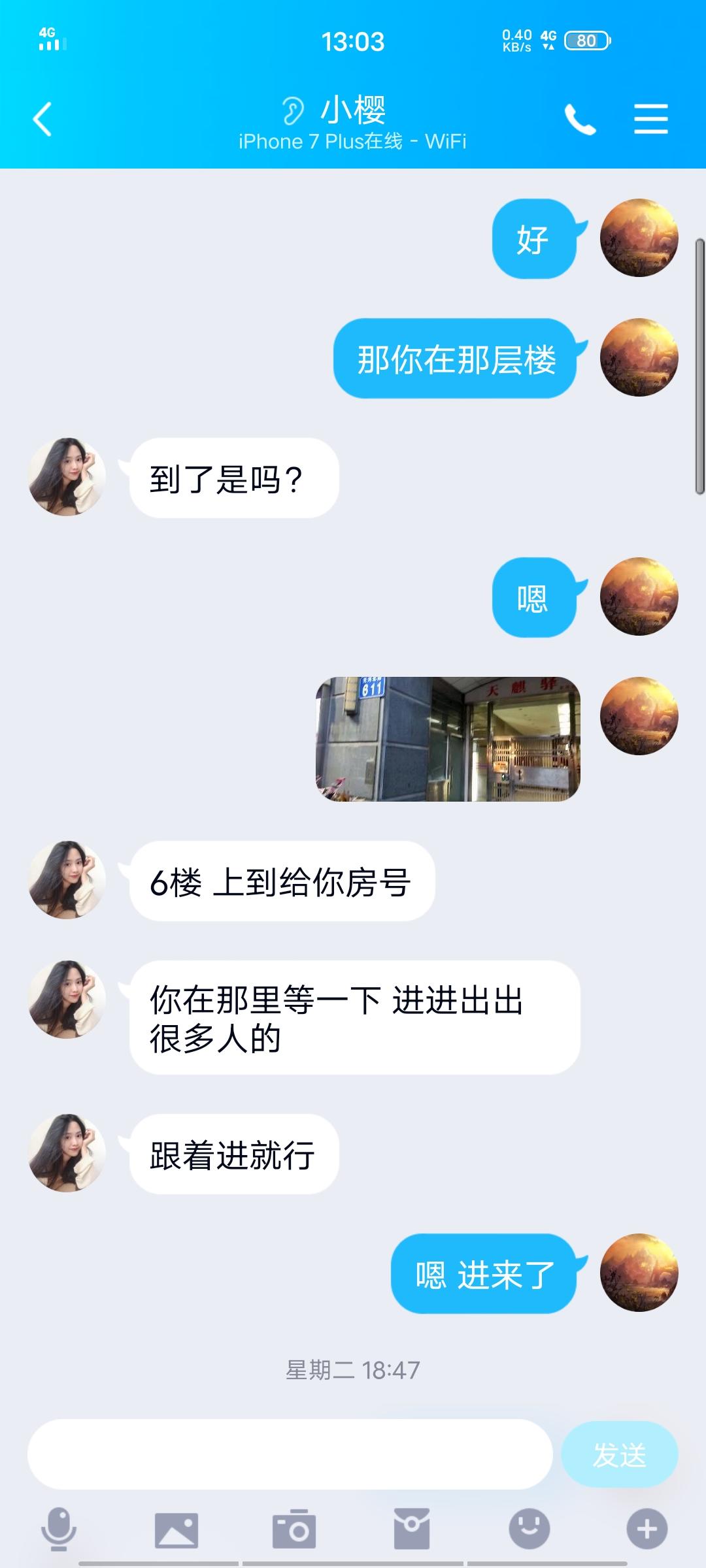Open the photo gallery picker

[x=176, y=1529]
